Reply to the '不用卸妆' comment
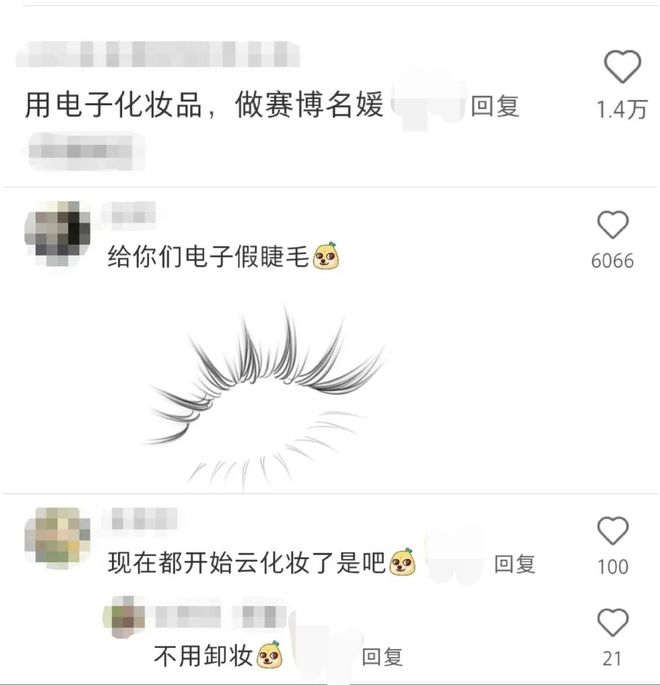The height and width of the screenshot is (685, 660). point(382,657)
